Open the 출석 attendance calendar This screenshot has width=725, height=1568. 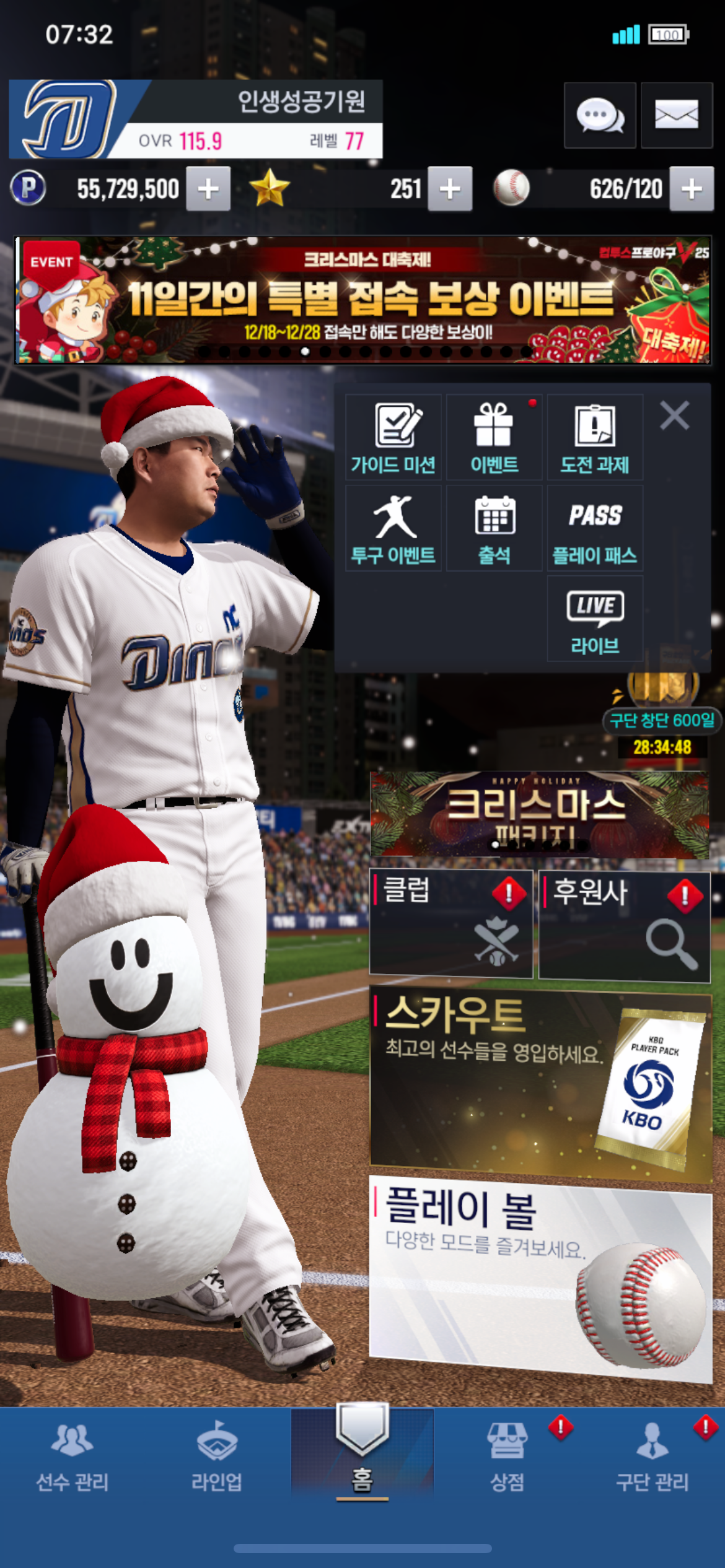pos(494,528)
